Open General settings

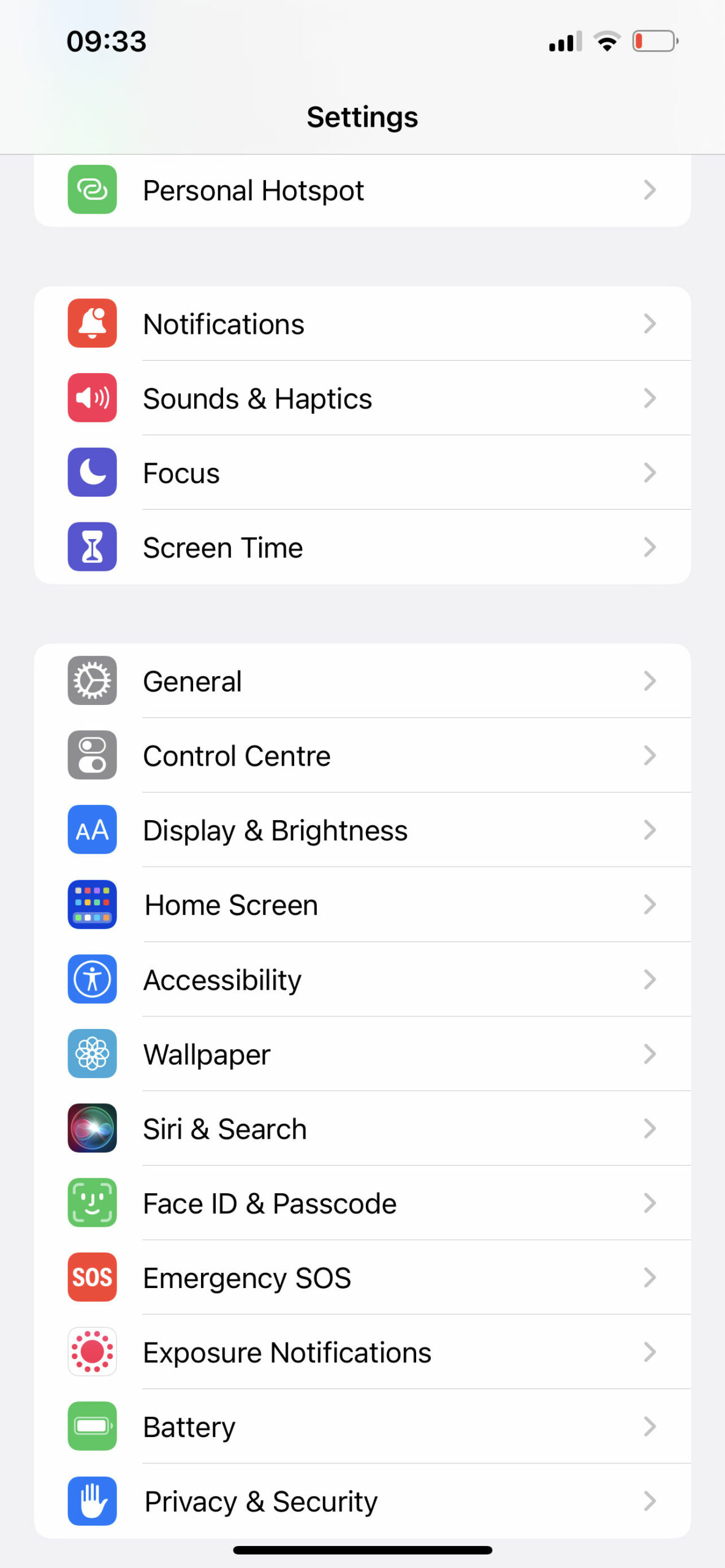[362, 680]
